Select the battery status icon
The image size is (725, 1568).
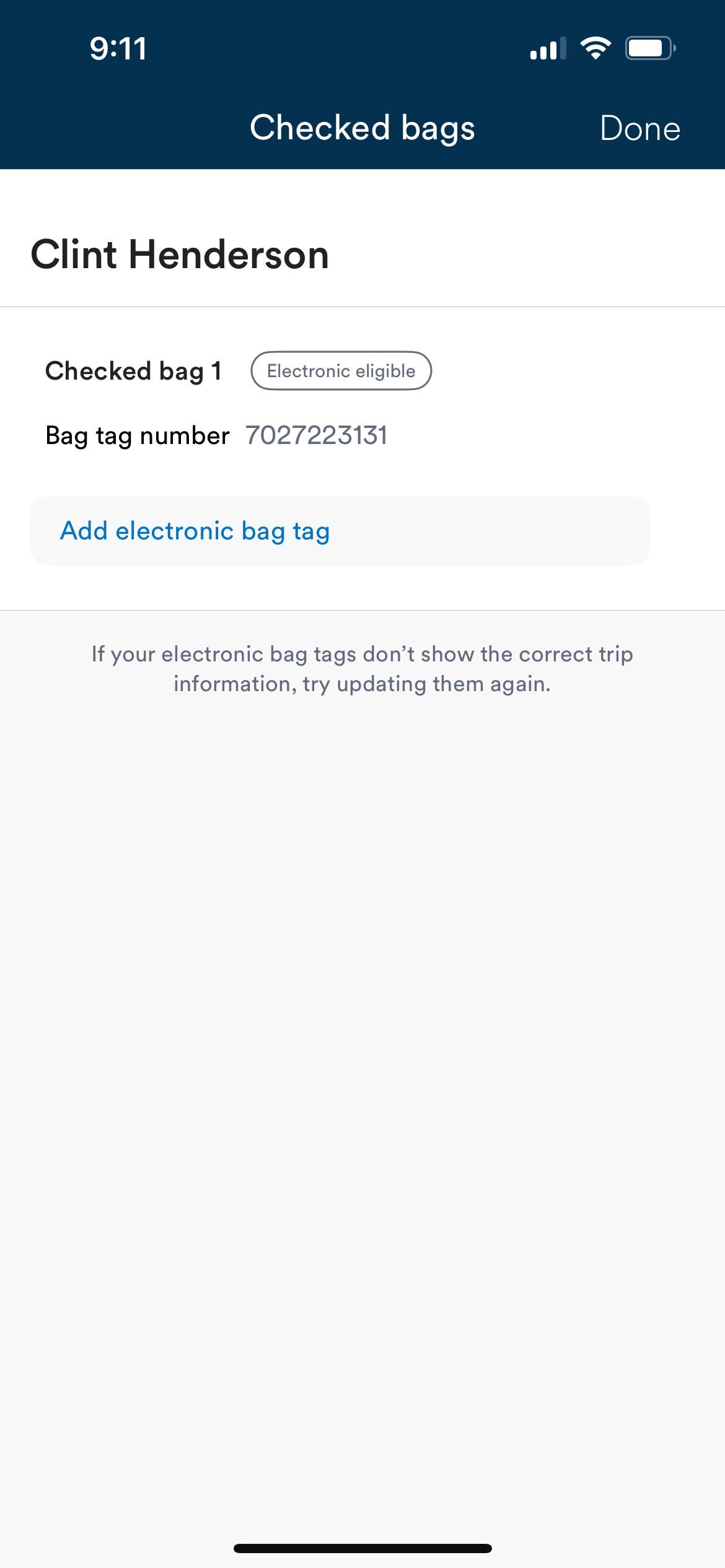coord(648,48)
